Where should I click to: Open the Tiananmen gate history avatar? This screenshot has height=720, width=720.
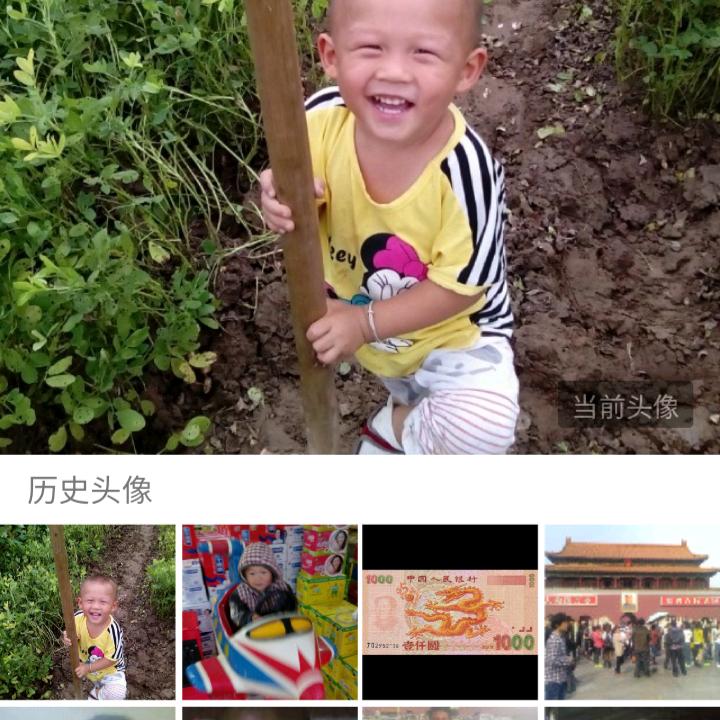(632, 612)
